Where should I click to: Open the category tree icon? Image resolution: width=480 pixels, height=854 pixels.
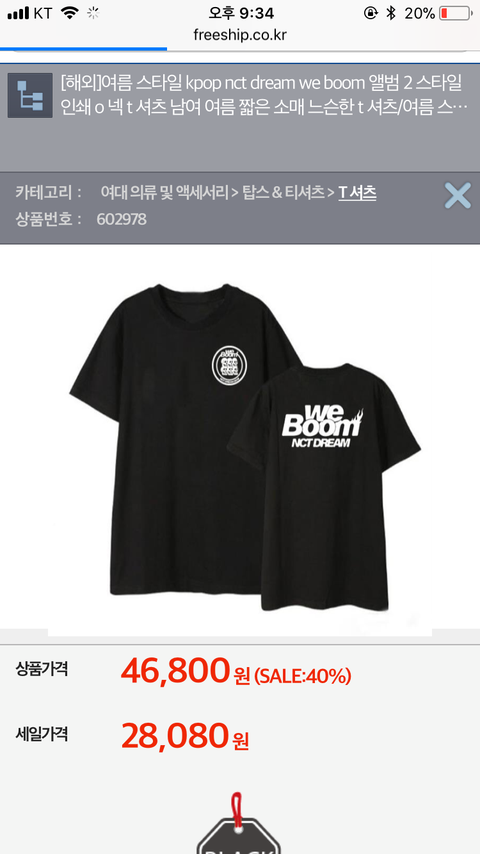[x=30, y=95]
